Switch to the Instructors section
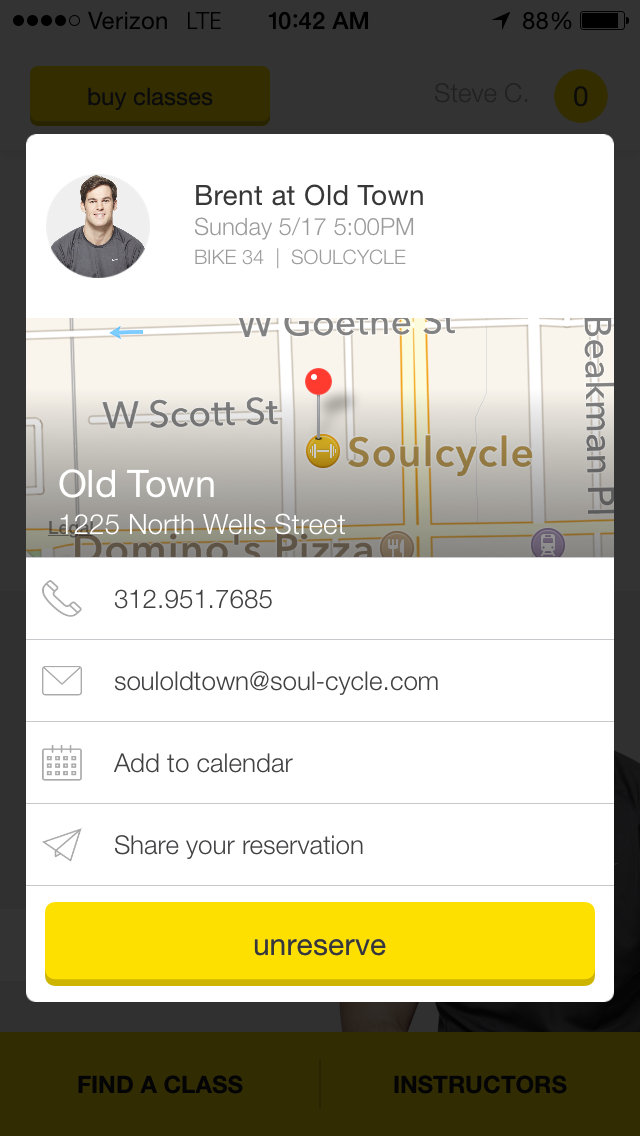Image resolution: width=640 pixels, height=1136 pixels. pyautogui.click(x=480, y=1084)
